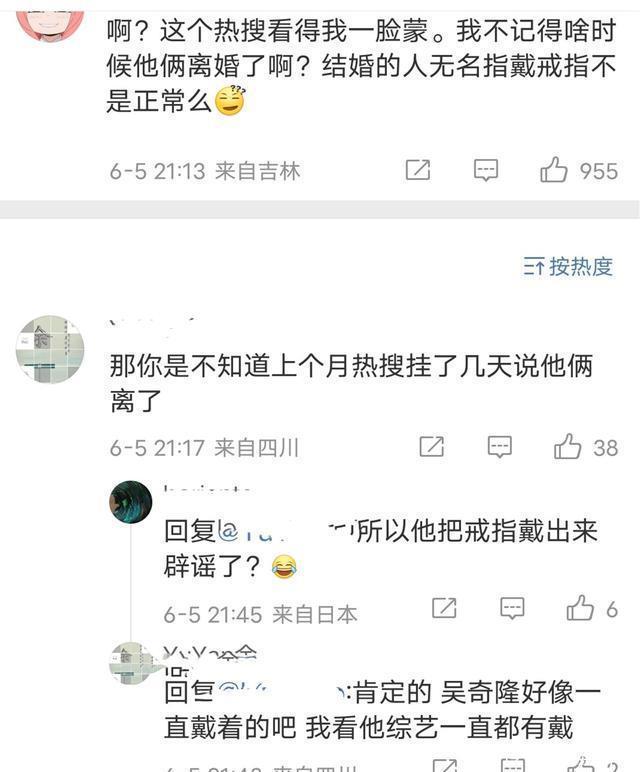This screenshot has width=640, height=772.
Task: Open the 按热度 sort option
Action: [x=568, y=266]
